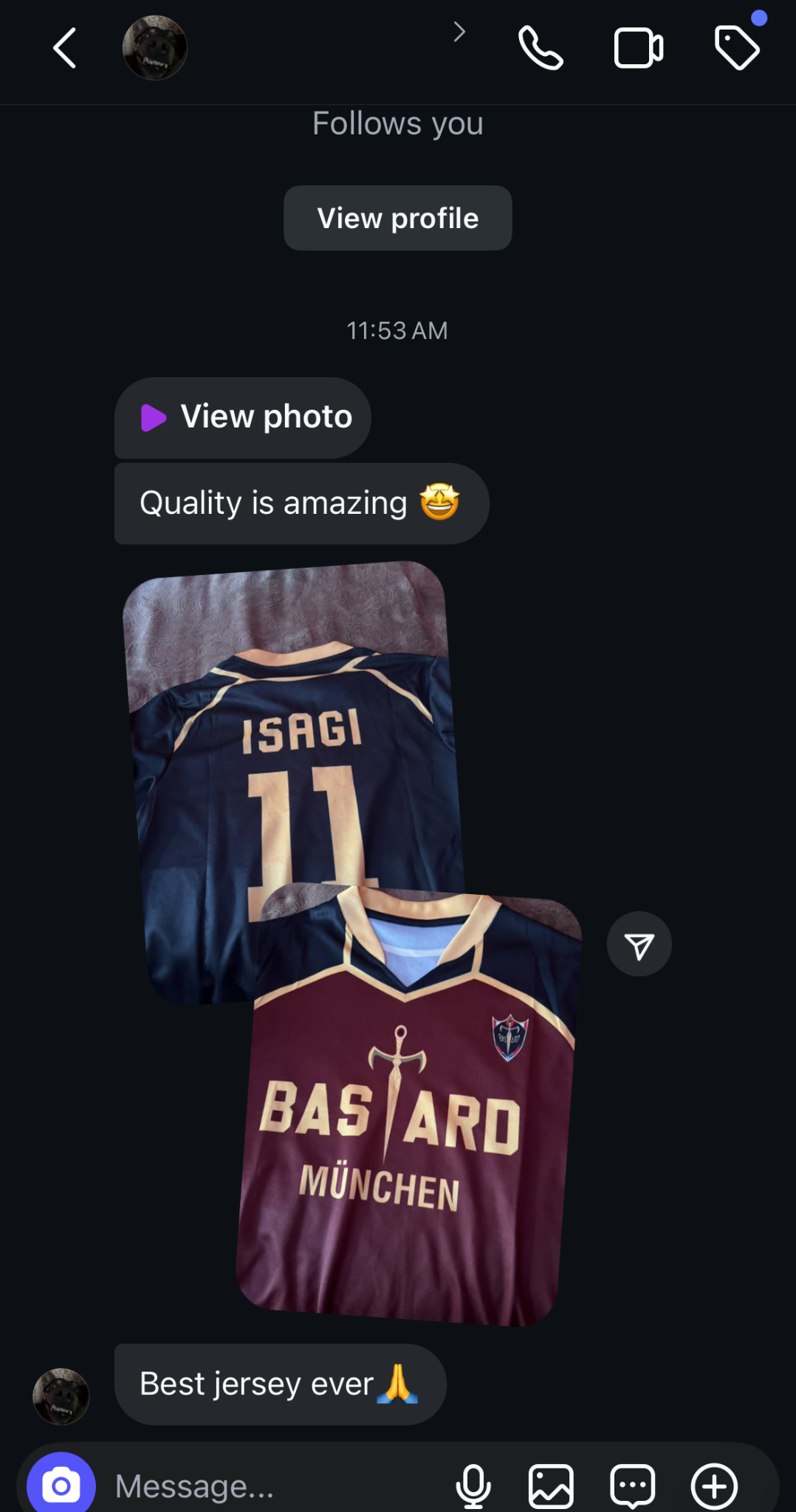Screen dimensions: 796x1512
Task: Open the camera from message bar
Action: click(61, 1485)
